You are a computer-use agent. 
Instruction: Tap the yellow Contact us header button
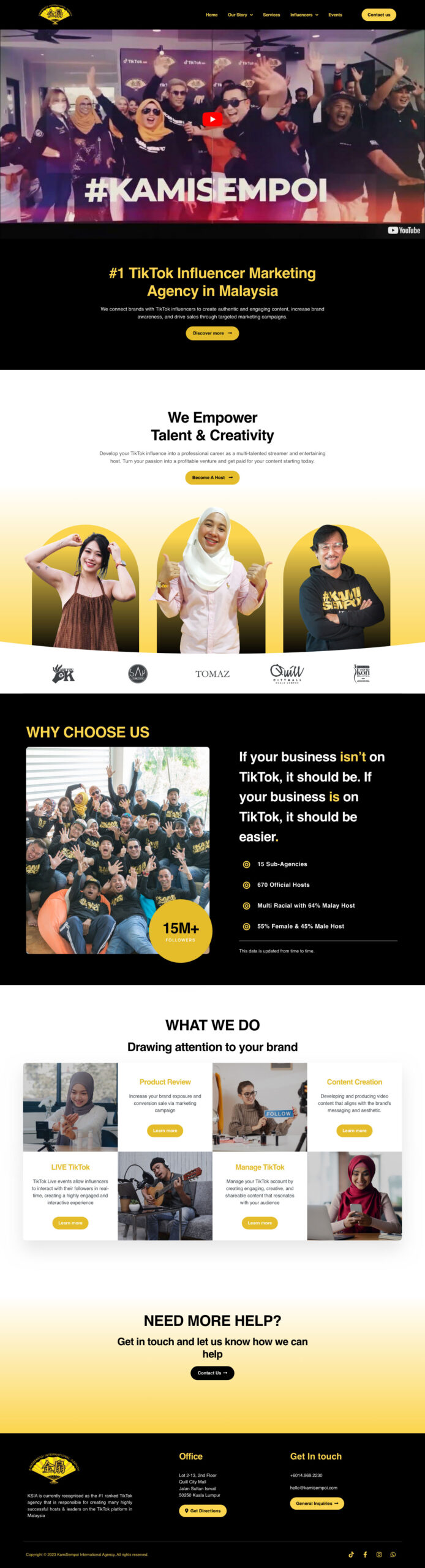[x=378, y=15]
